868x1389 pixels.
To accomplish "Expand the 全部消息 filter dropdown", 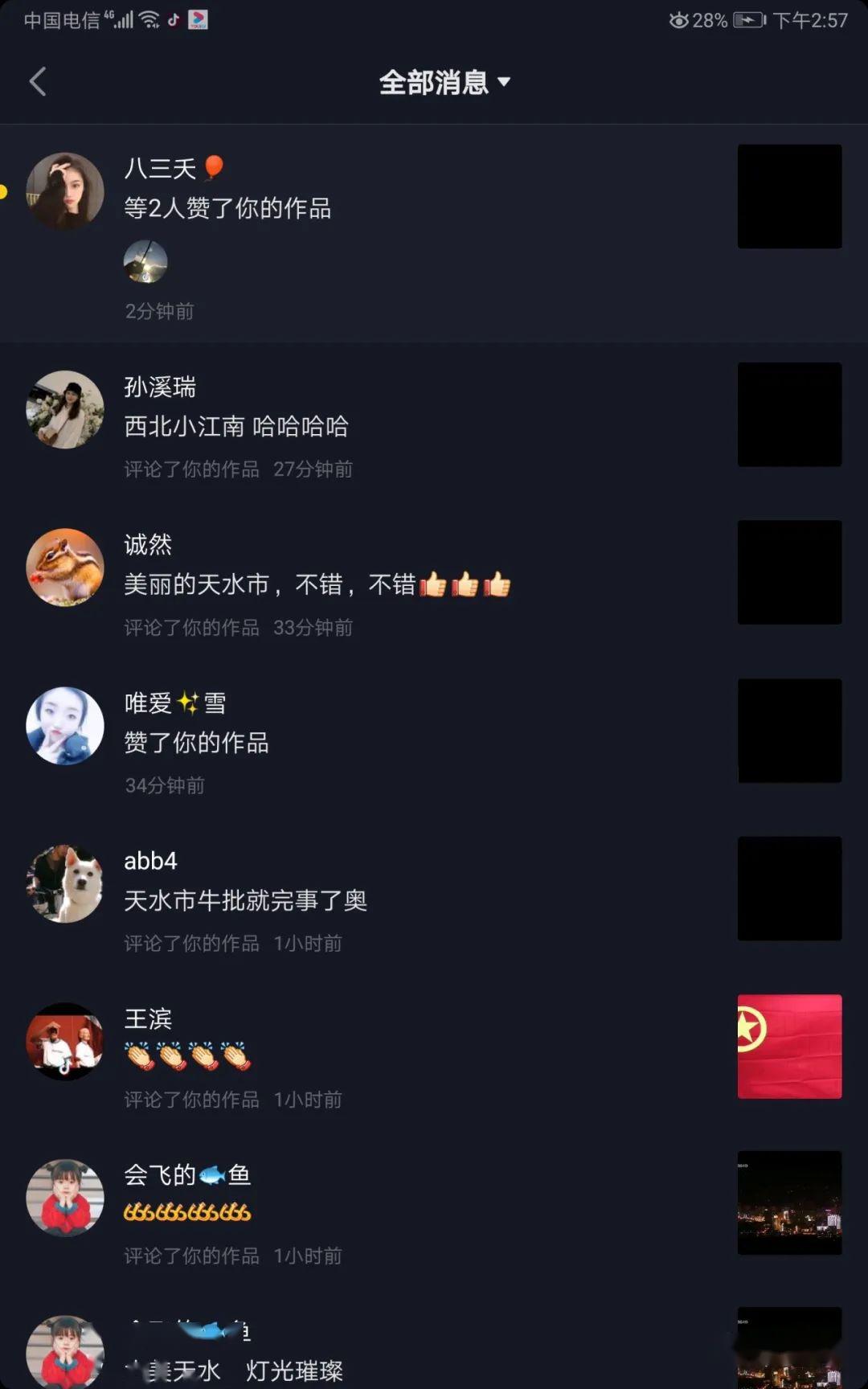I will pos(444,82).
